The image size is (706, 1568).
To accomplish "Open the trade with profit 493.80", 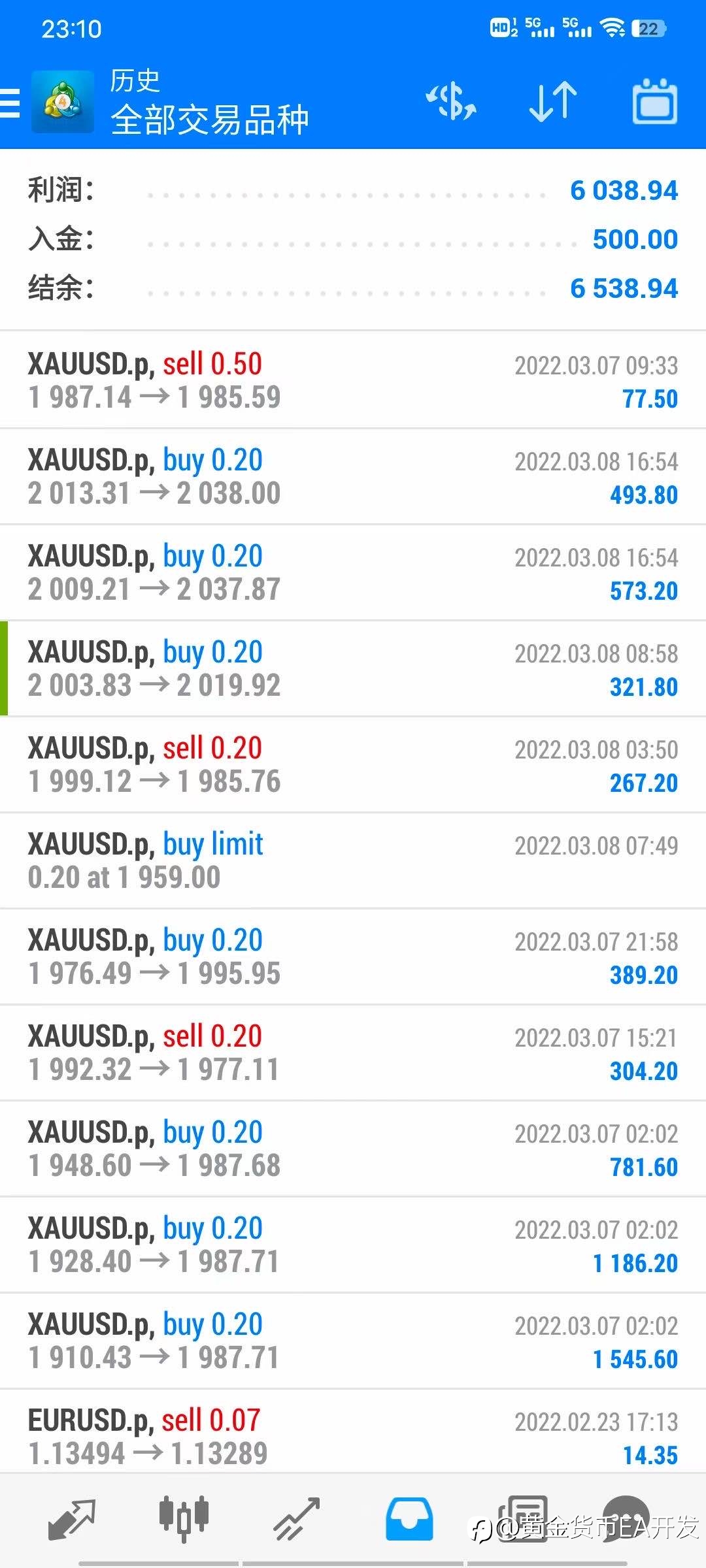I will [x=353, y=476].
